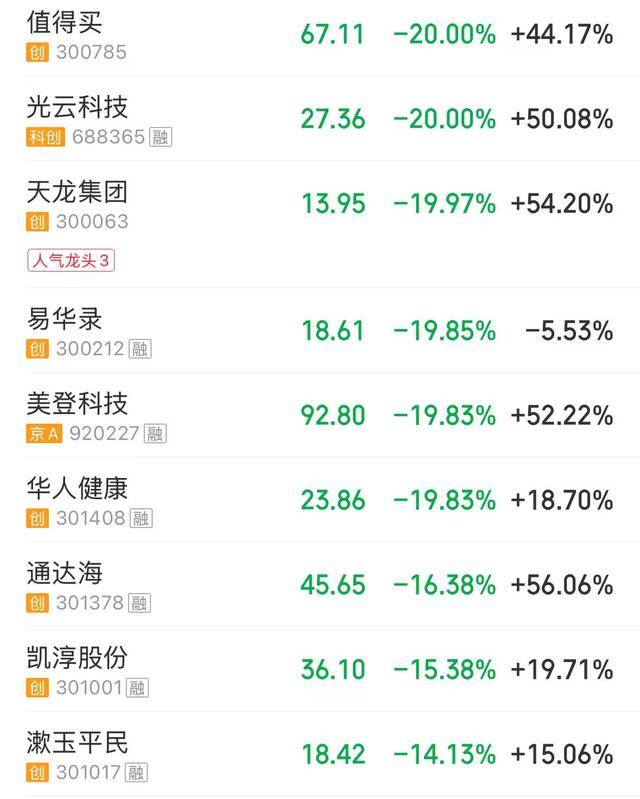This screenshot has width=640, height=799.
Task: Open 易华录 stock details
Action: pos(64,320)
